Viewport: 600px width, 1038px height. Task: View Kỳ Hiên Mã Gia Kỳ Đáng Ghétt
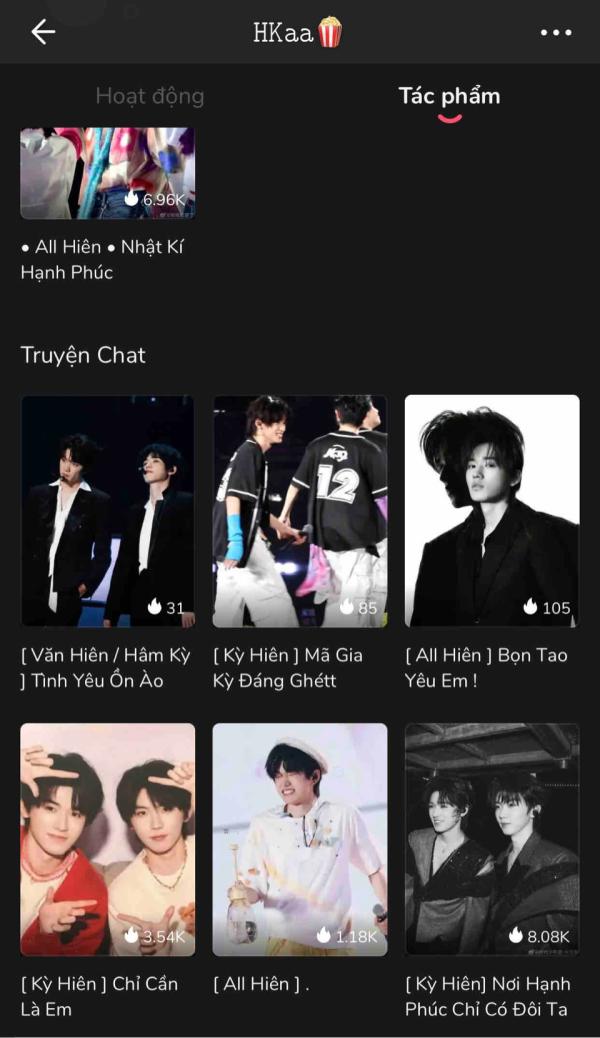point(300,511)
